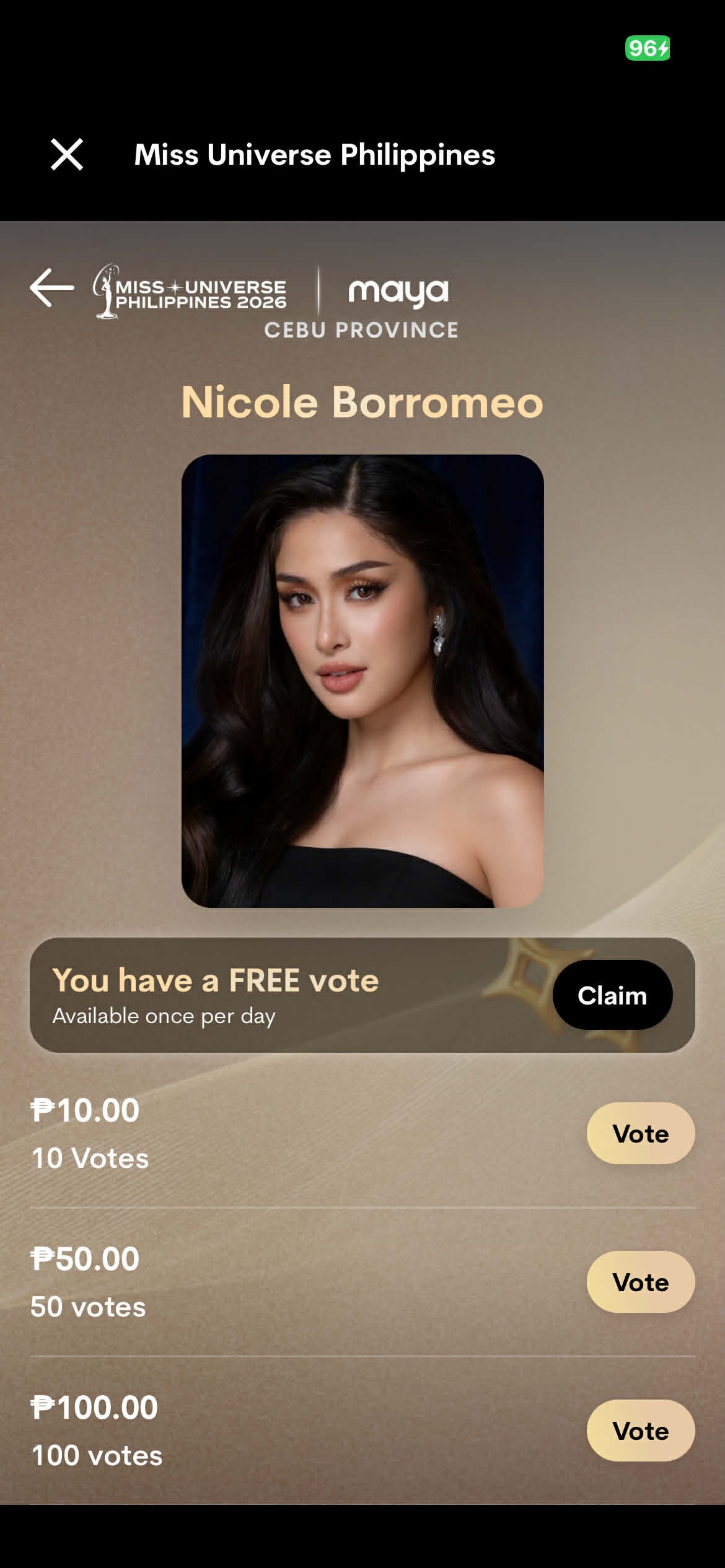Go back using the left arrow

pyautogui.click(x=52, y=287)
